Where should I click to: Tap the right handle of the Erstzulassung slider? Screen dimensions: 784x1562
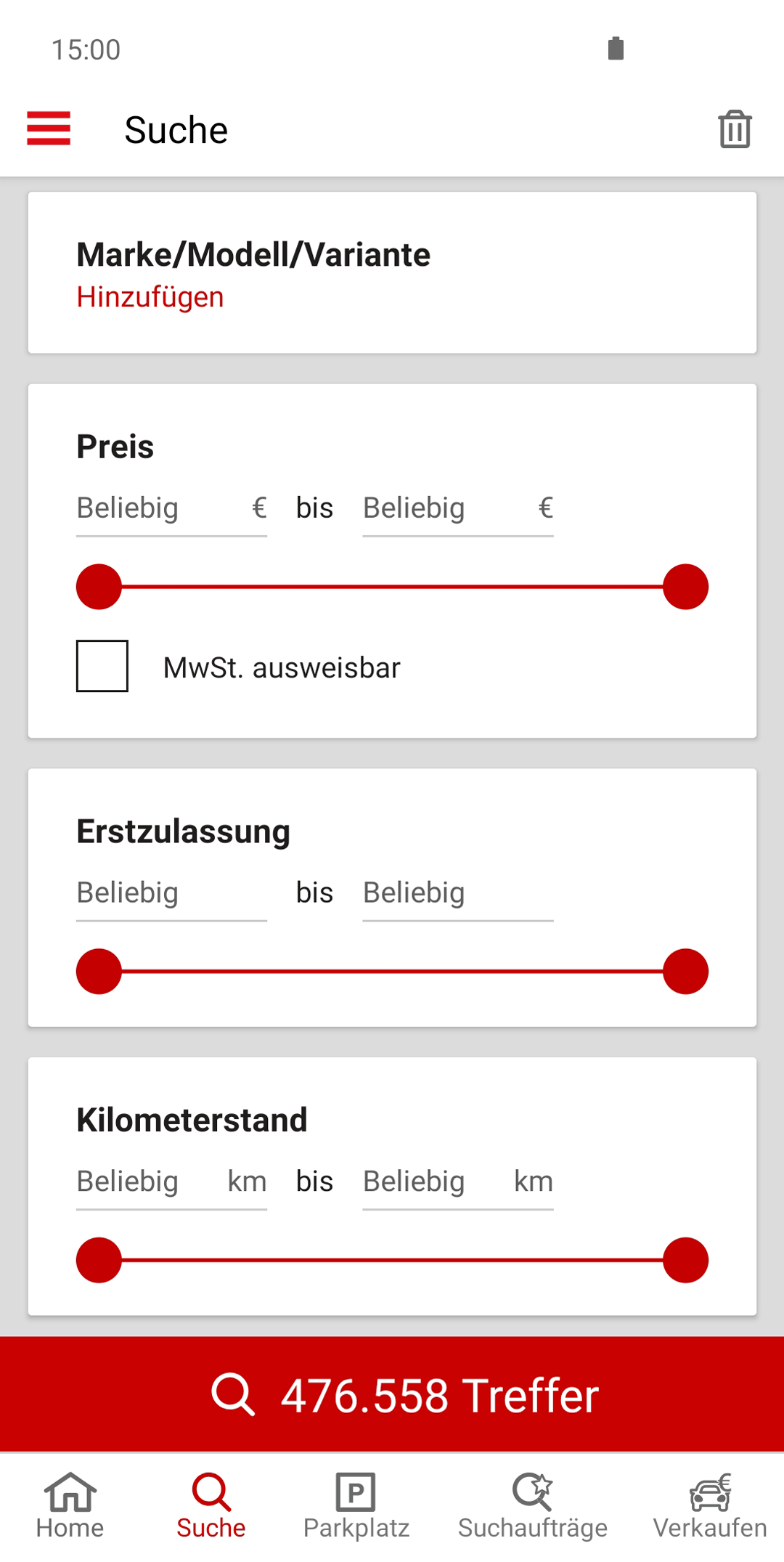point(685,972)
